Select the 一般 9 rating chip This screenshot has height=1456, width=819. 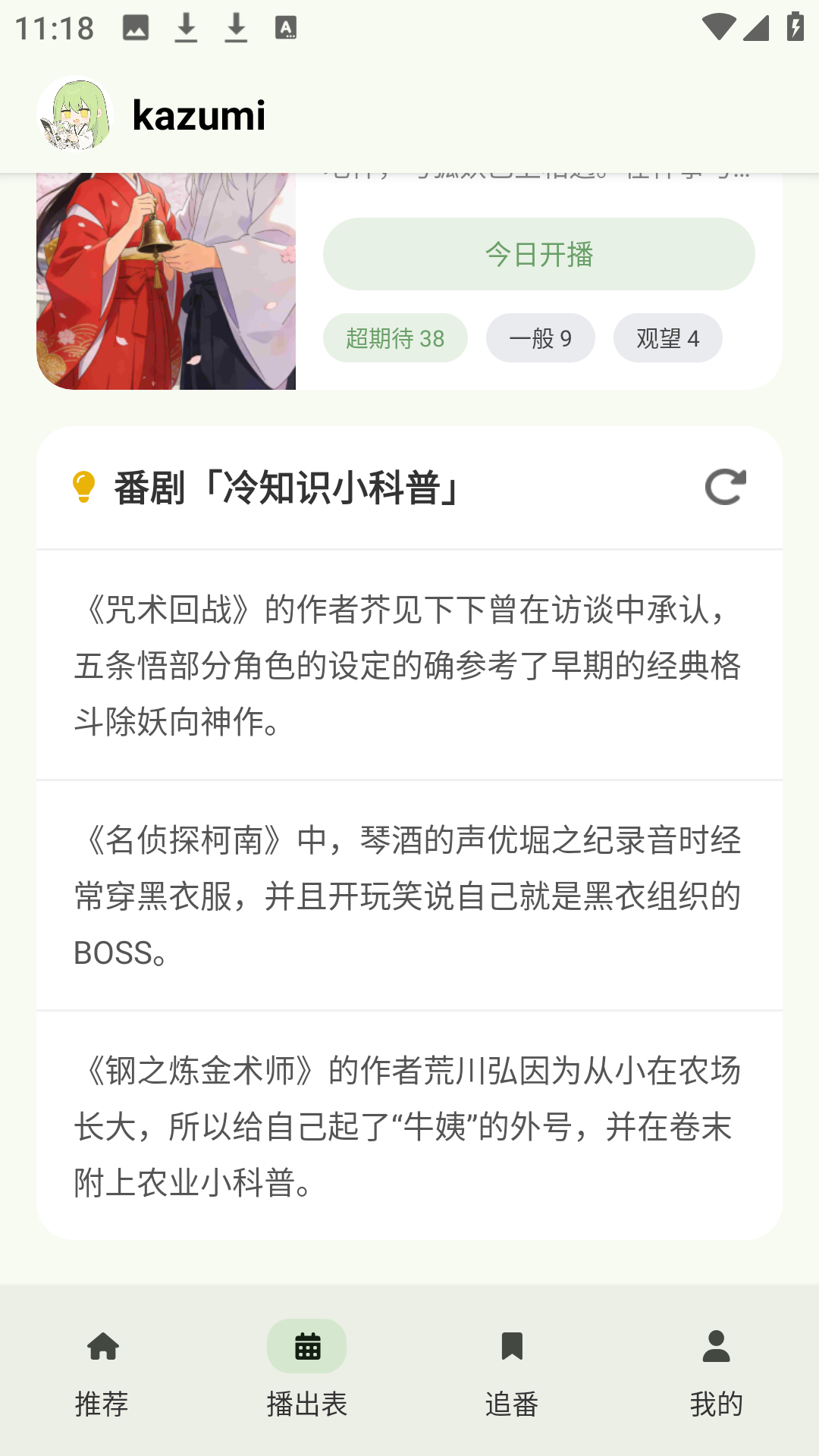click(541, 339)
